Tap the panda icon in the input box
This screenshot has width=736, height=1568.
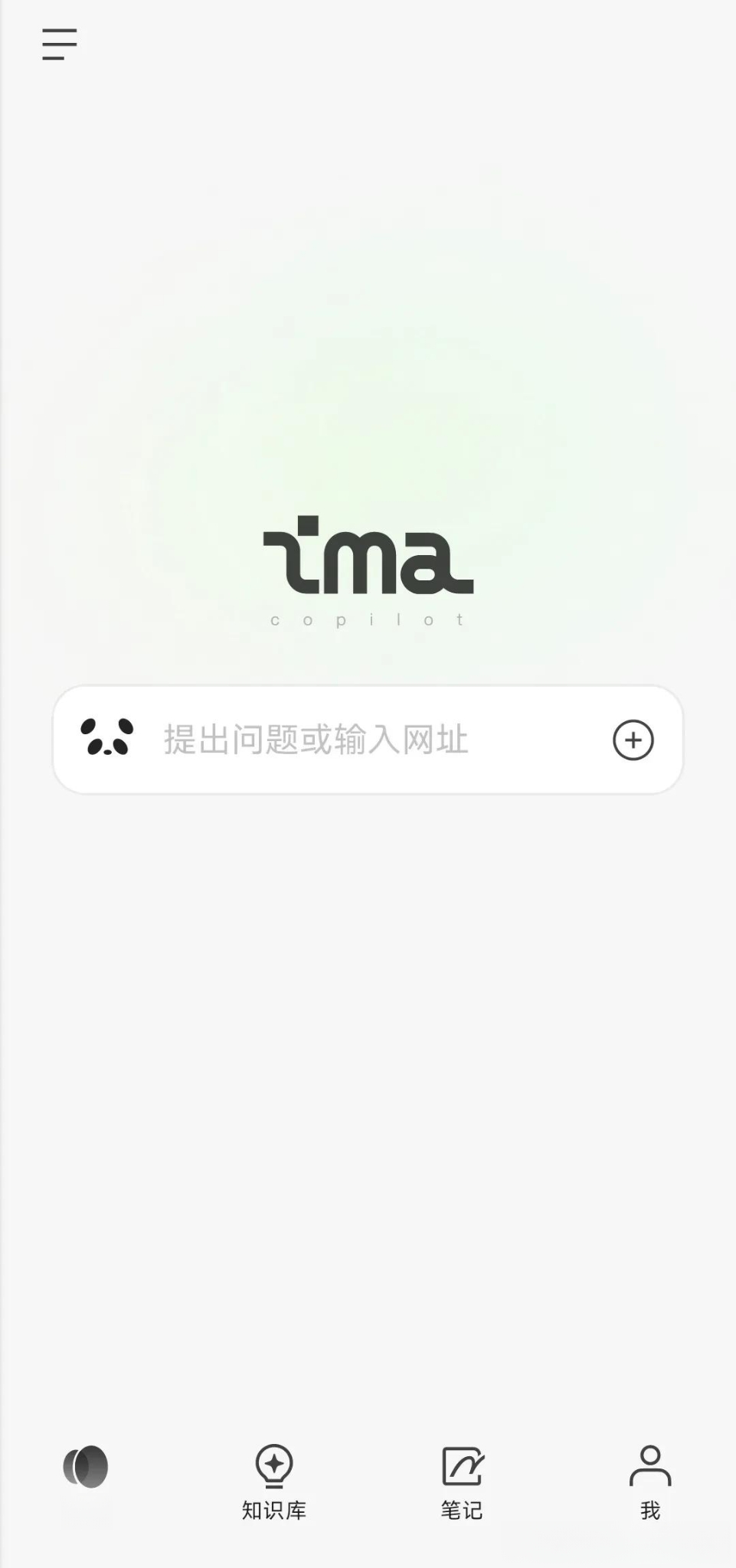pos(107,737)
